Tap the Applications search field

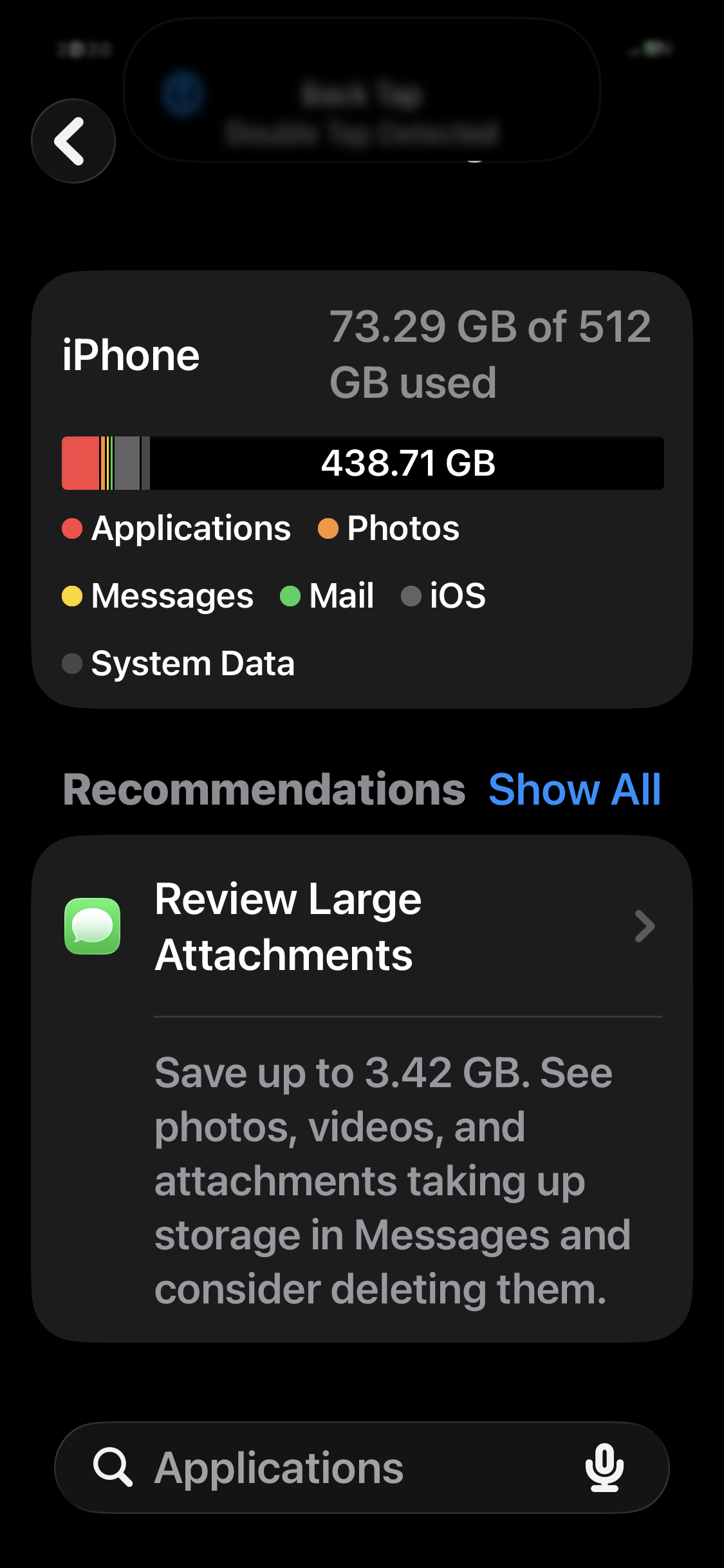[x=362, y=1468]
